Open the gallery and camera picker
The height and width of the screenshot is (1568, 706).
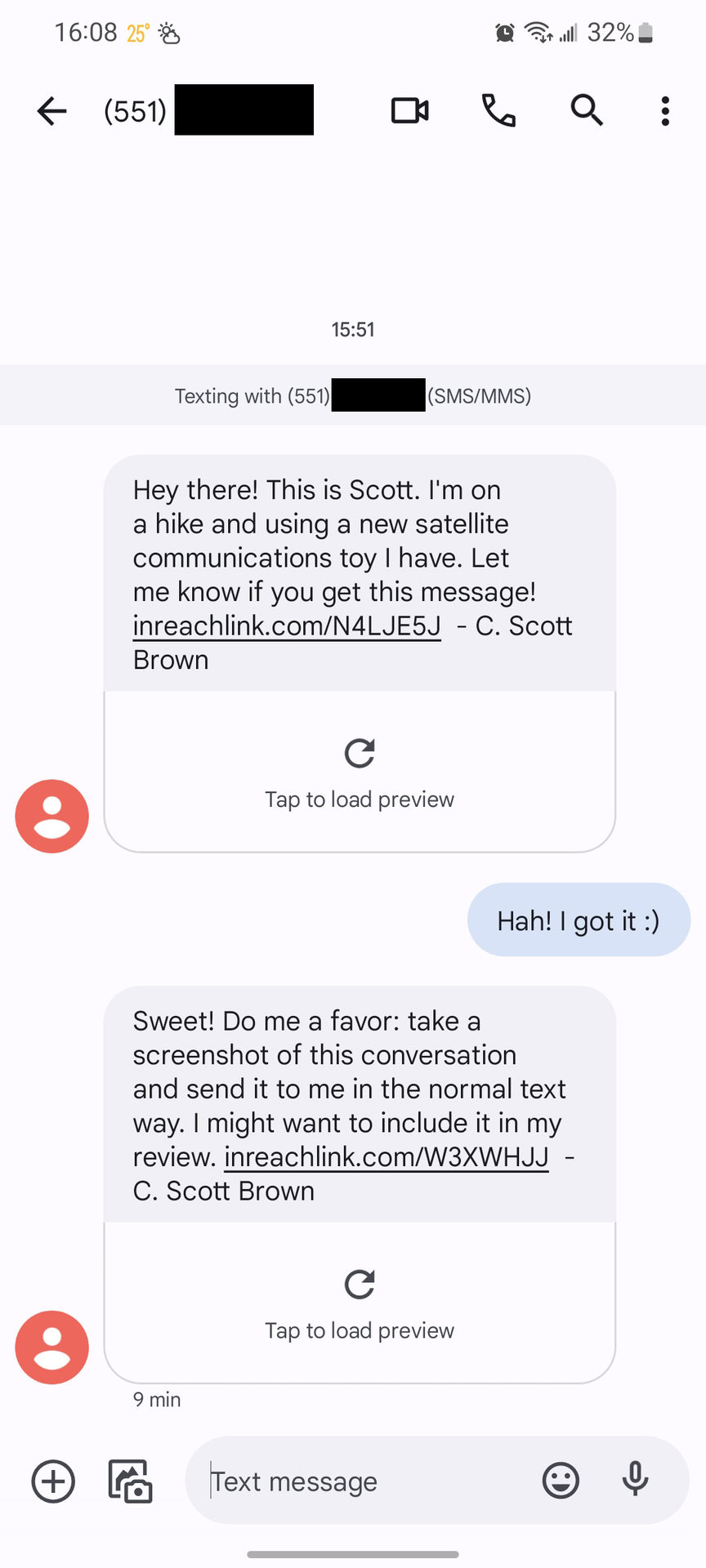131,1481
